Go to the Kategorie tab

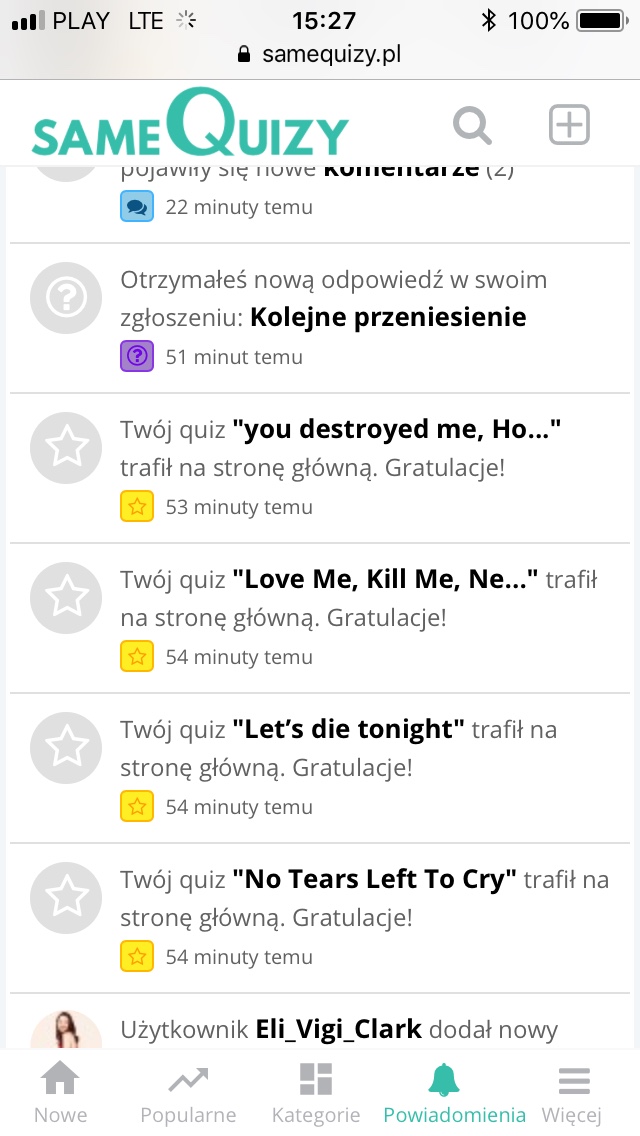tap(316, 1093)
